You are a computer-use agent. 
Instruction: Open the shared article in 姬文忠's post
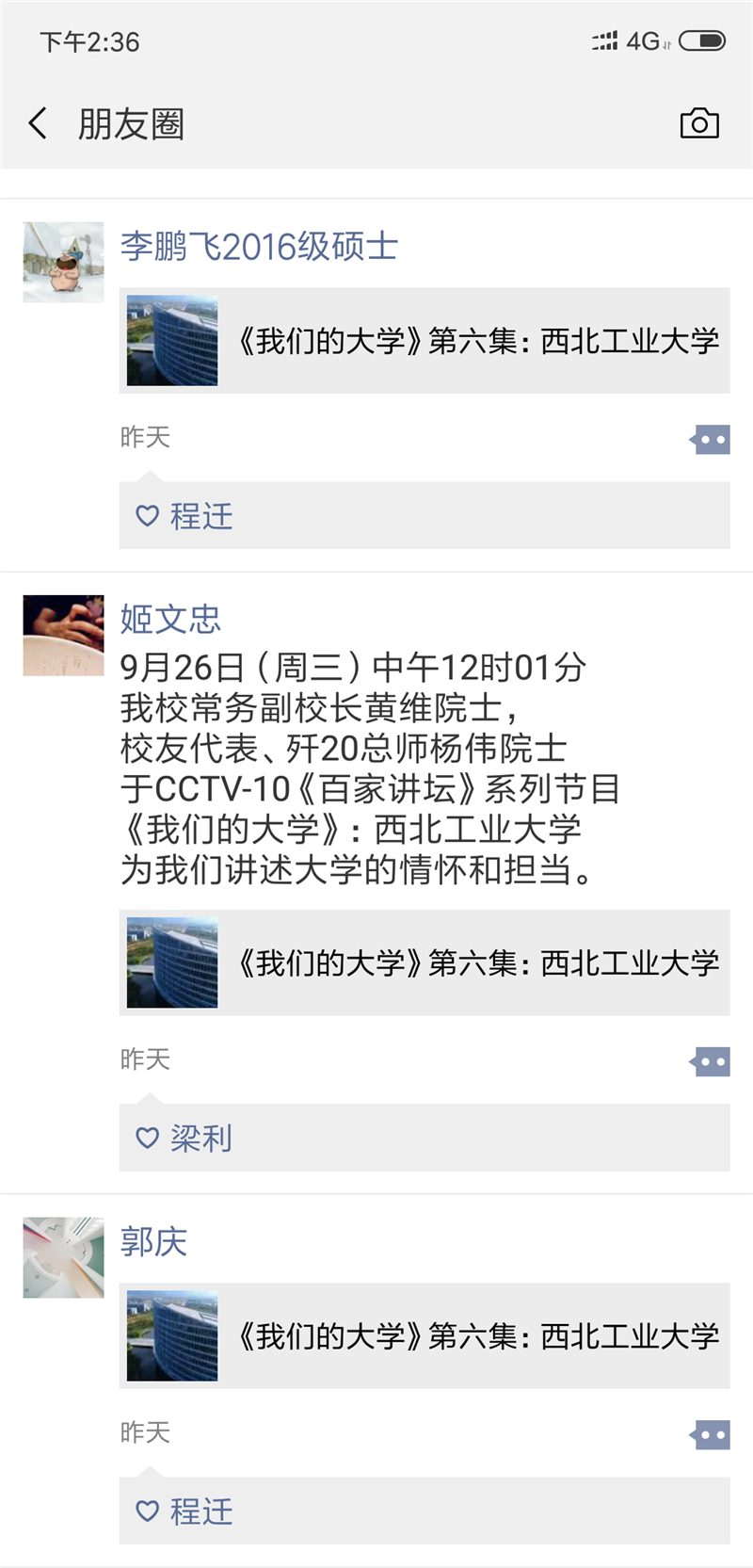pyautogui.click(x=425, y=962)
